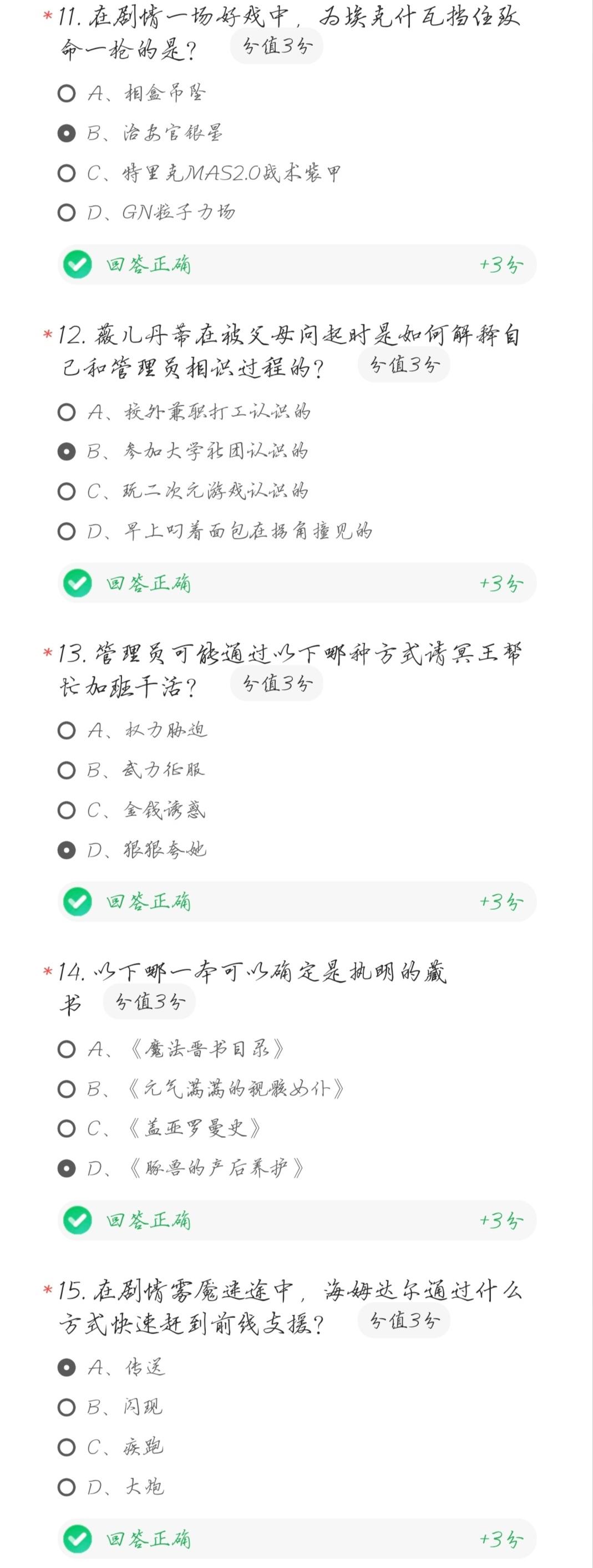The height and width of the screenshot is (1568, 593).
Task: Click the green checkmark icon under question 11
Action: pyautogui.click(x=77, y=264)
